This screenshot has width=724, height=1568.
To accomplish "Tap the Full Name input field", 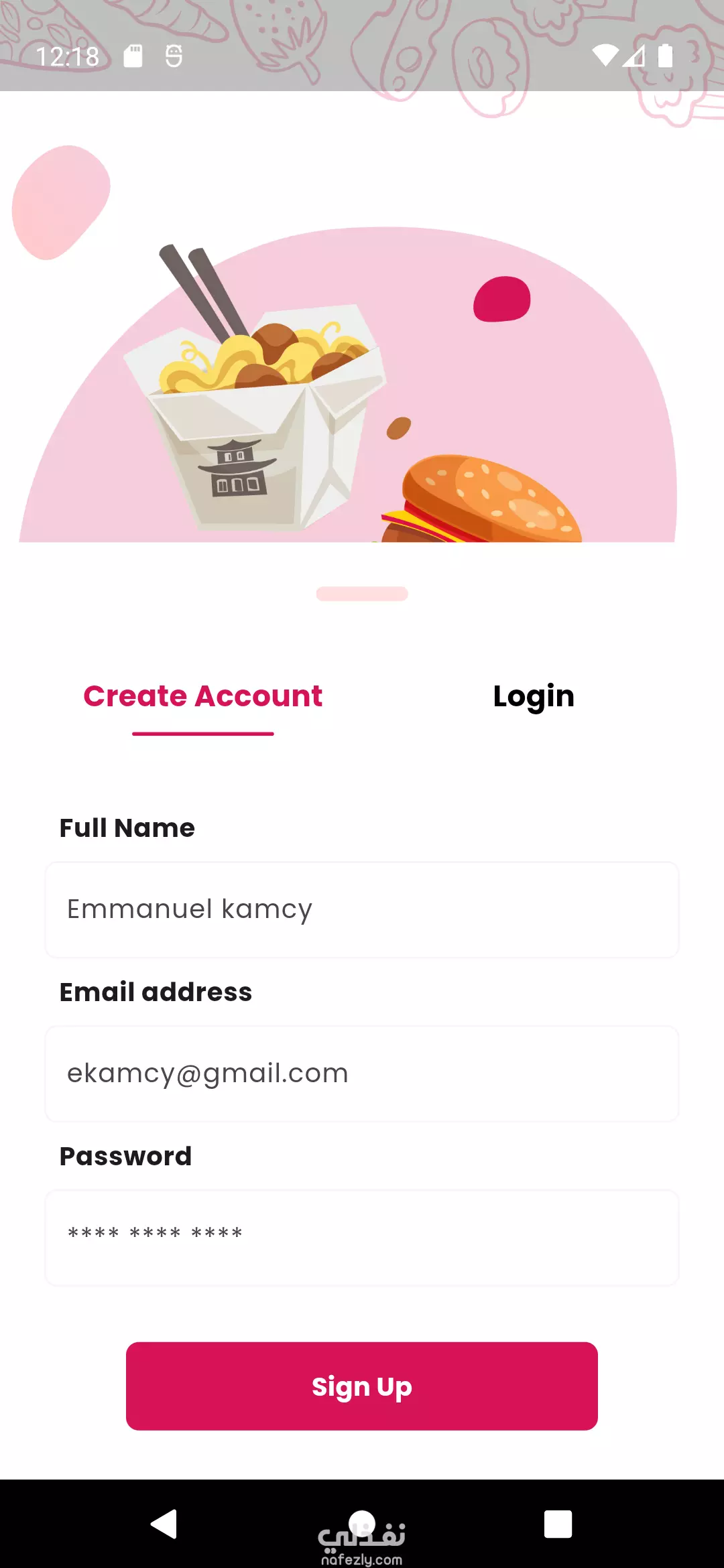I will [x=362, y=909].
